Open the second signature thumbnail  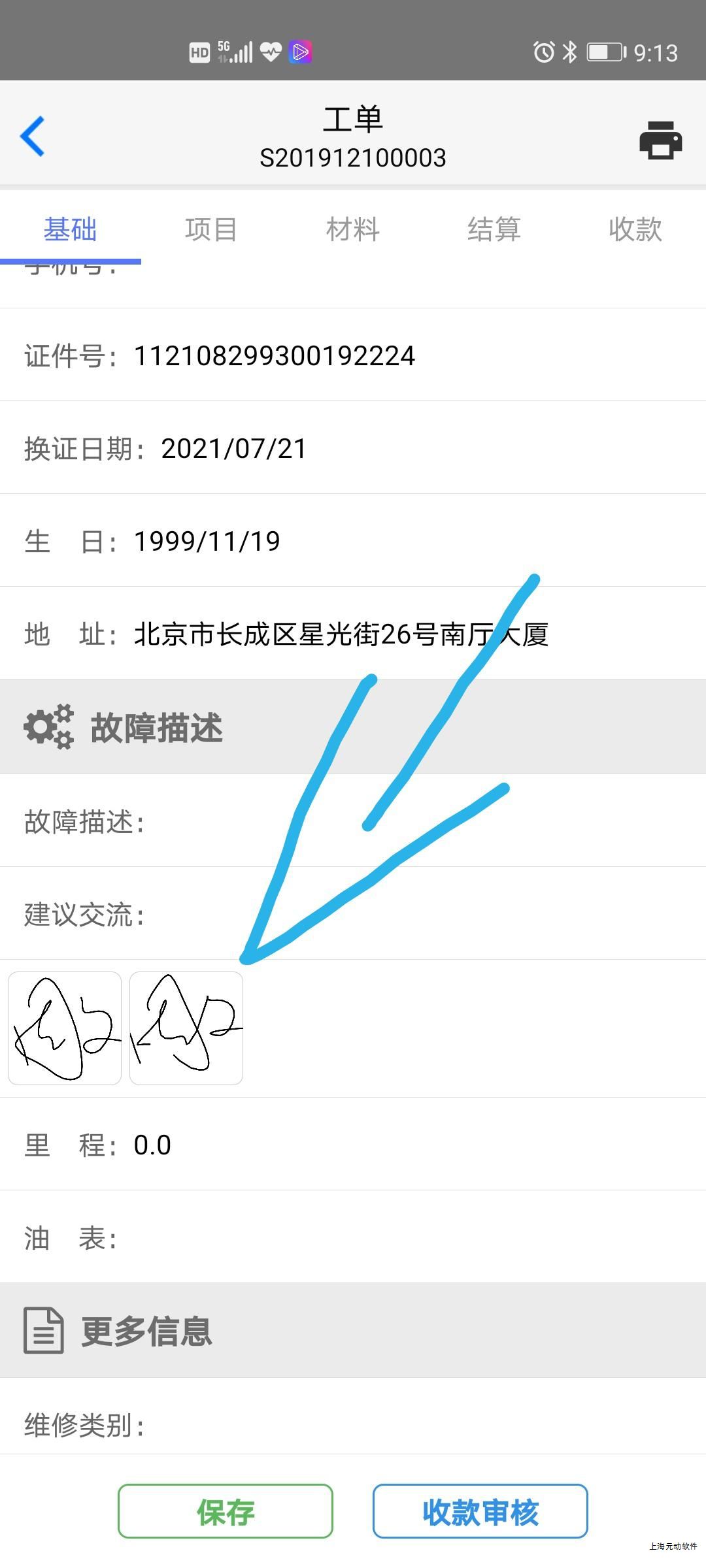click(x=186, y=1028)
